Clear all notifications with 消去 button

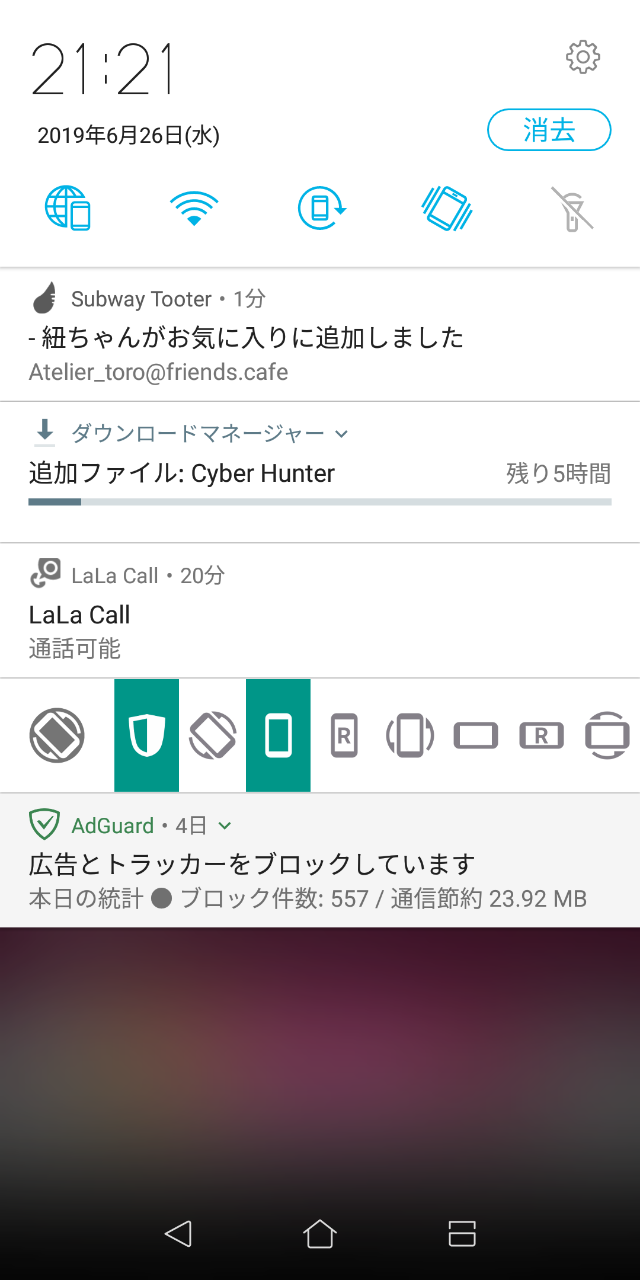[x=549, y=130]
